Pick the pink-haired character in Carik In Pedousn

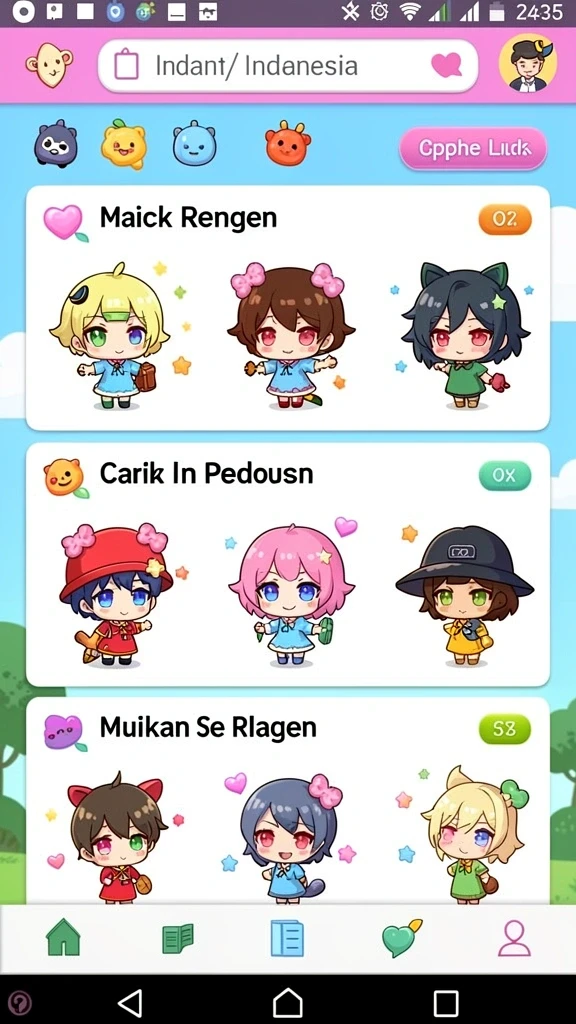click(x=291, y=593)
